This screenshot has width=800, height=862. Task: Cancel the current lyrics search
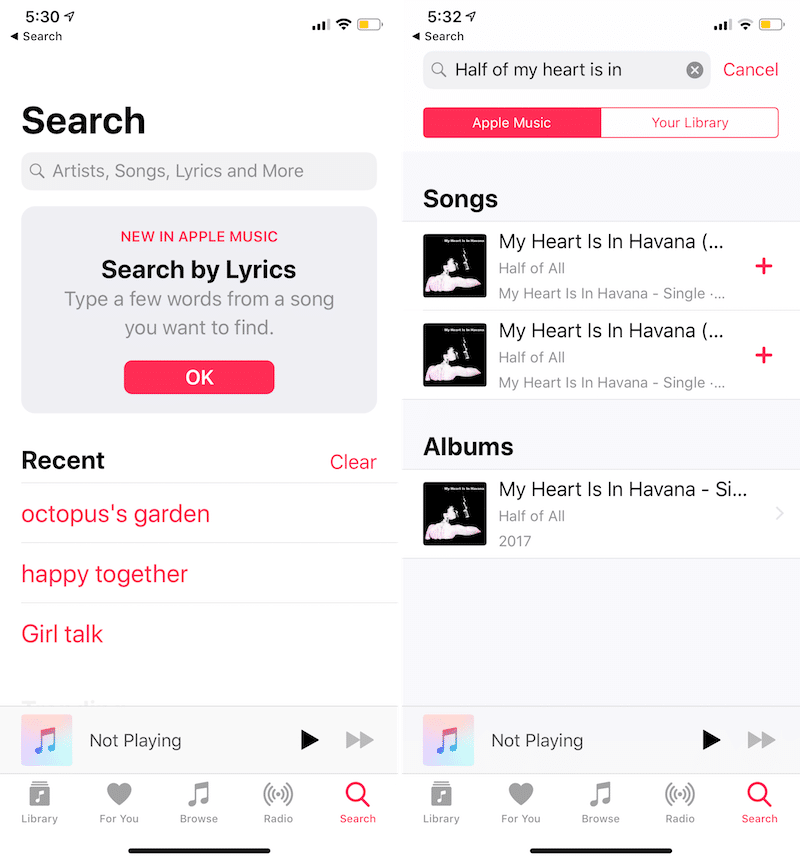[x=750, y=70]
